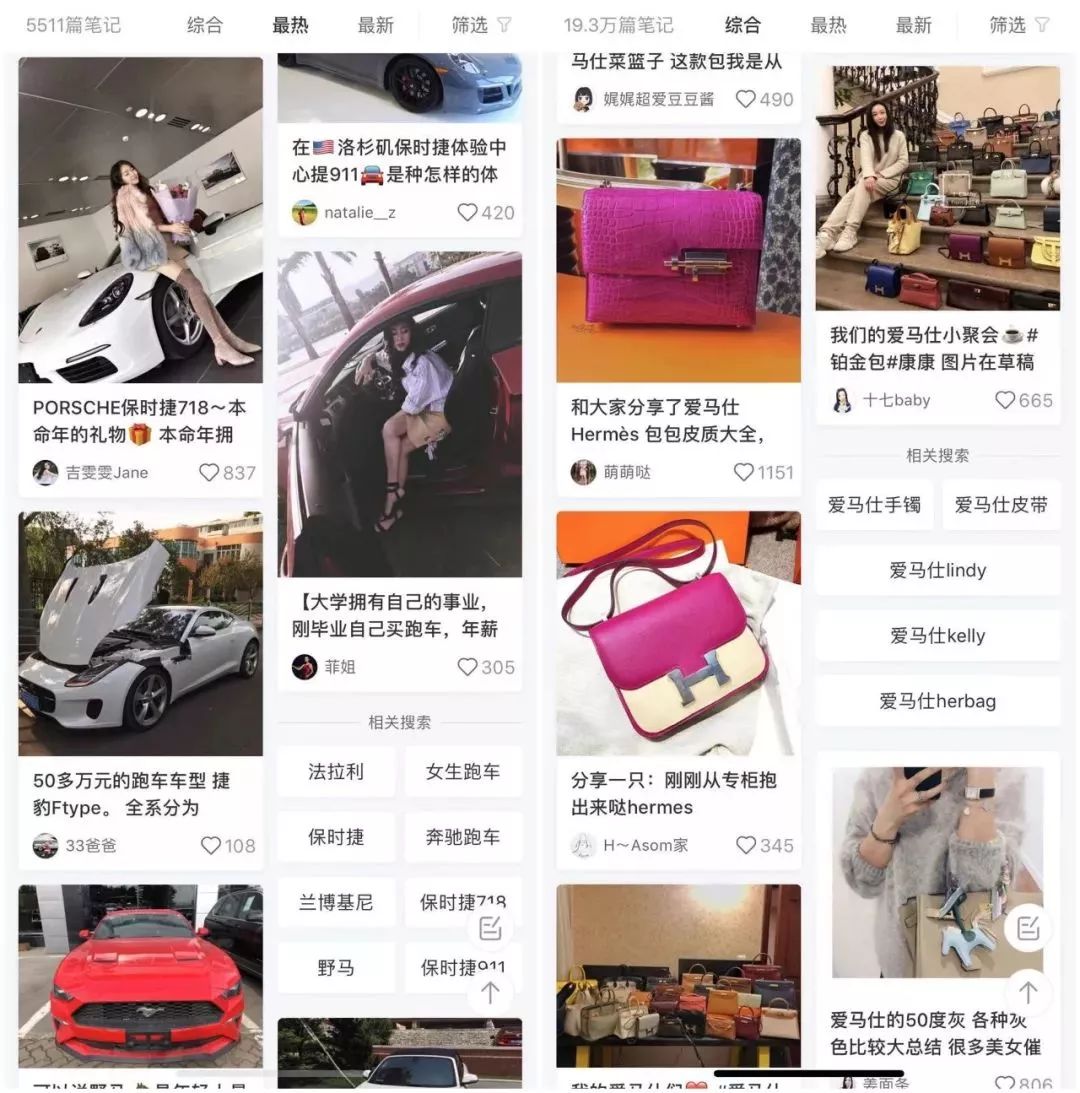Image resolution: width=1080 pixels, height=1093 pixels.
Task: Select the 综合 tab in the left panel
Action: pos(207,26)
